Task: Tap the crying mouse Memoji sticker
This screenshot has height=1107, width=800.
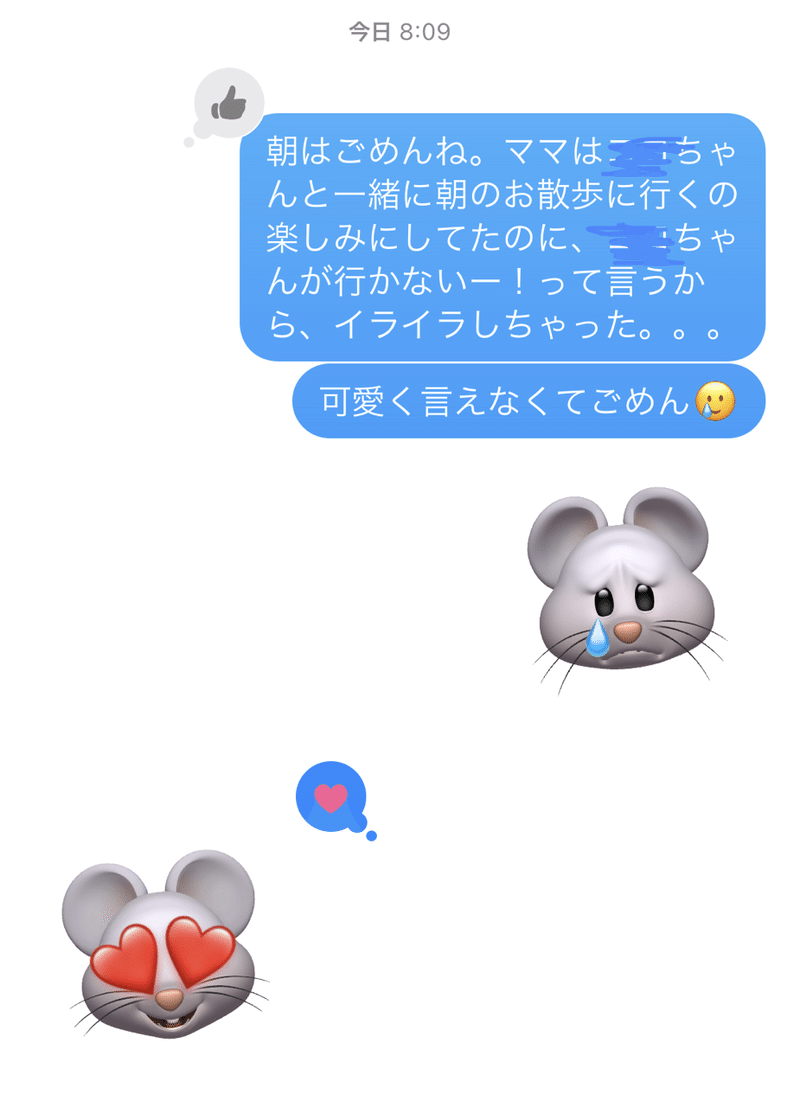Action: point(619,587)
